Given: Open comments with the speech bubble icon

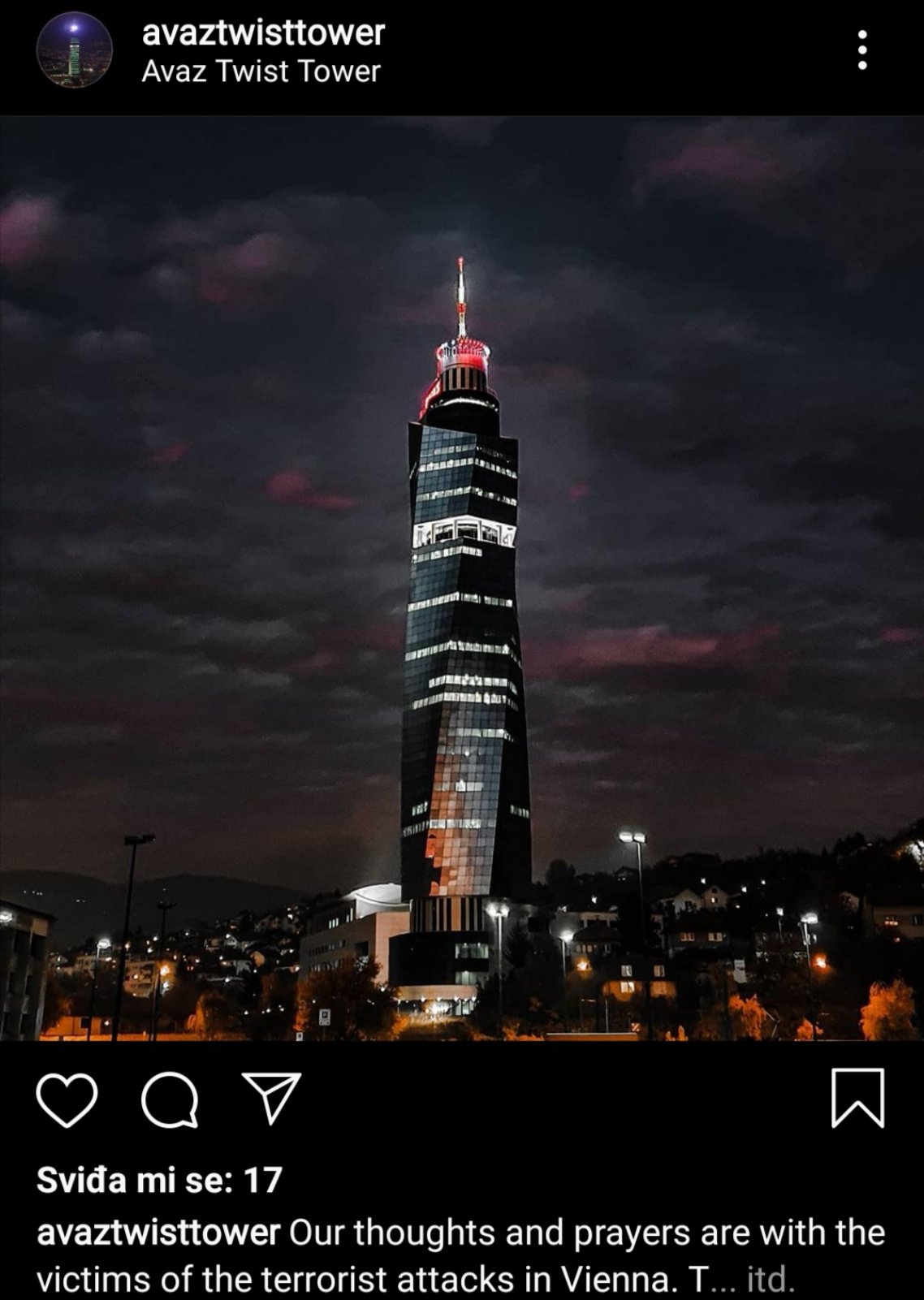Looking at the screenshot, I should [x=169, y=1099].
